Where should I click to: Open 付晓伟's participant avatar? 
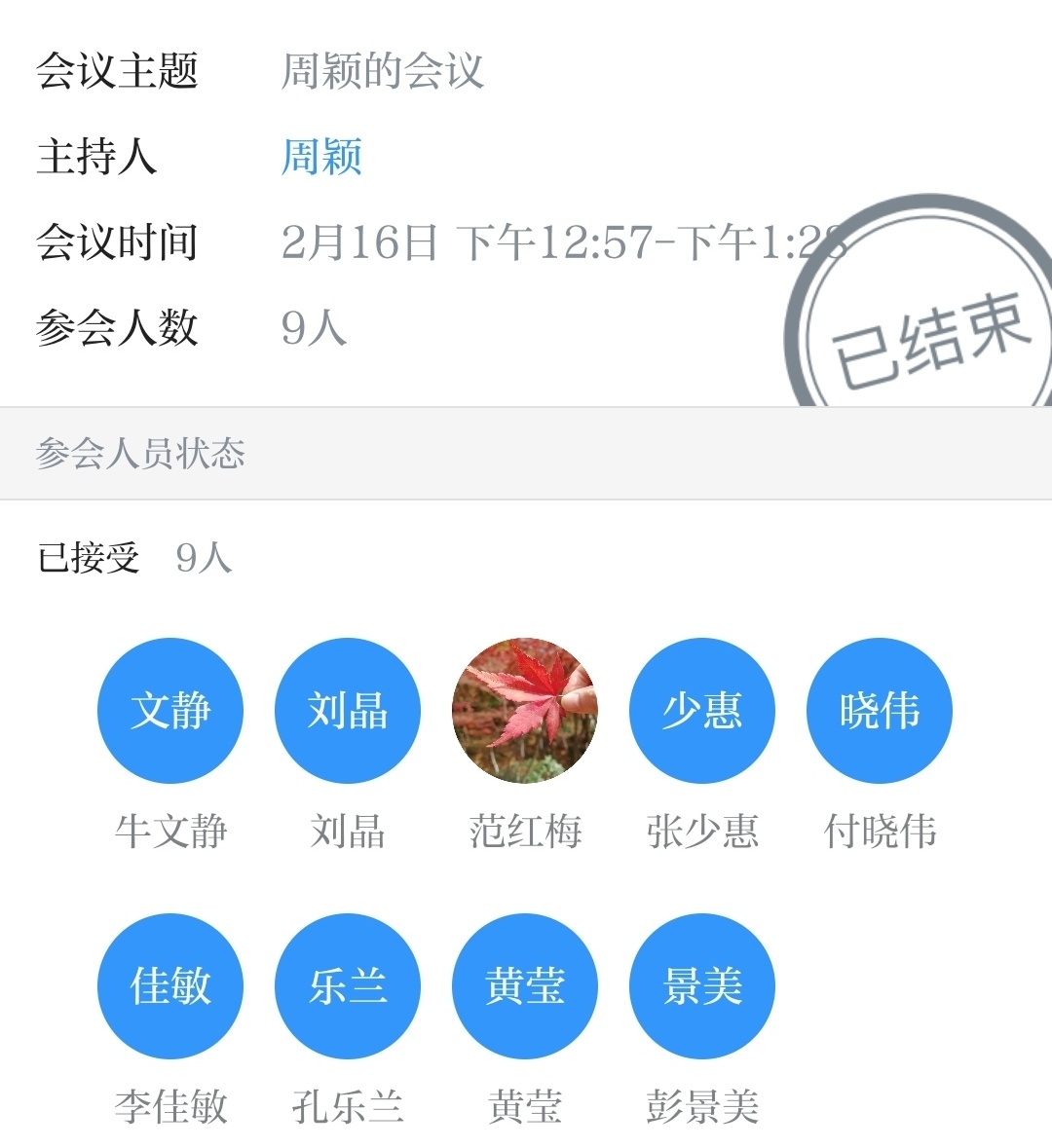tap(880, 711)
